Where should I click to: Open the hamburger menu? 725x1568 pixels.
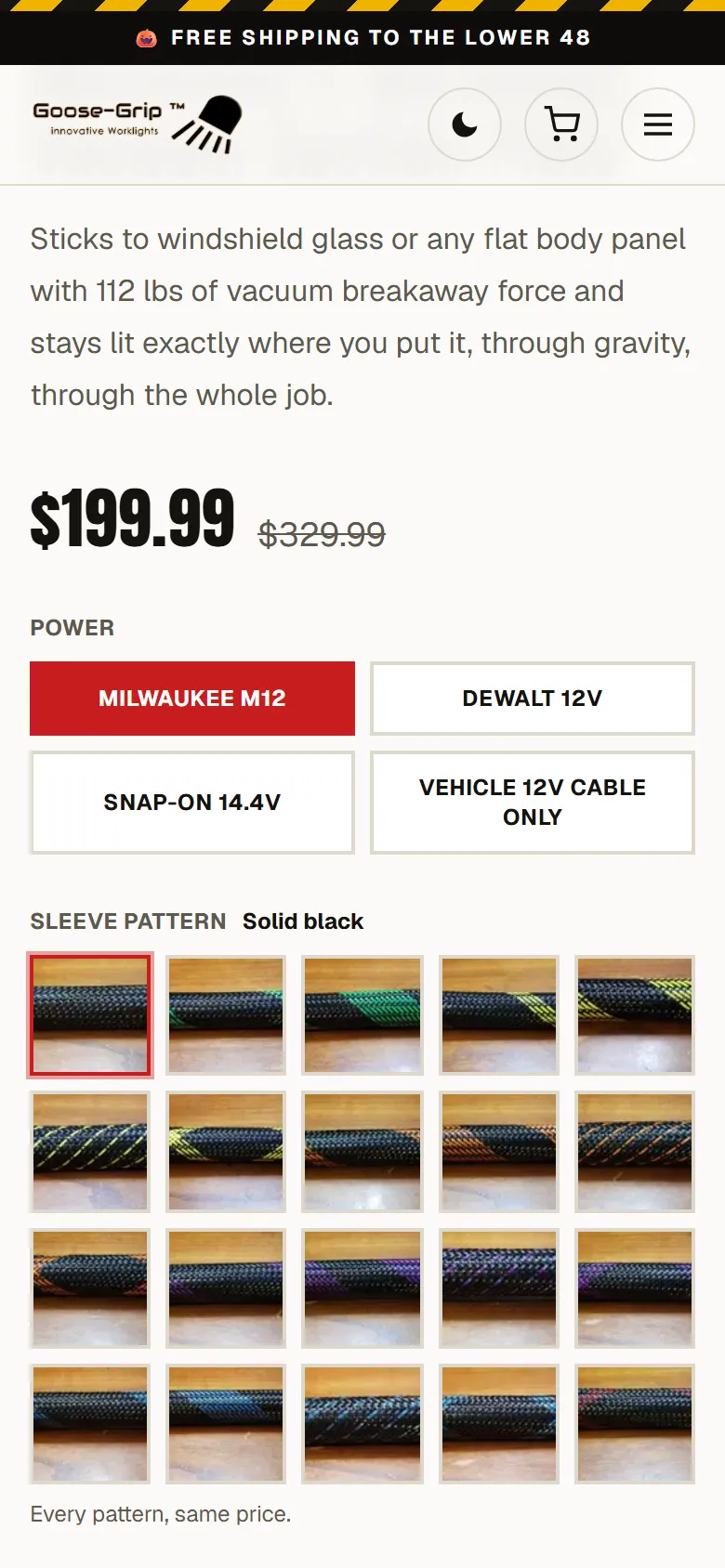coord(658,124)
